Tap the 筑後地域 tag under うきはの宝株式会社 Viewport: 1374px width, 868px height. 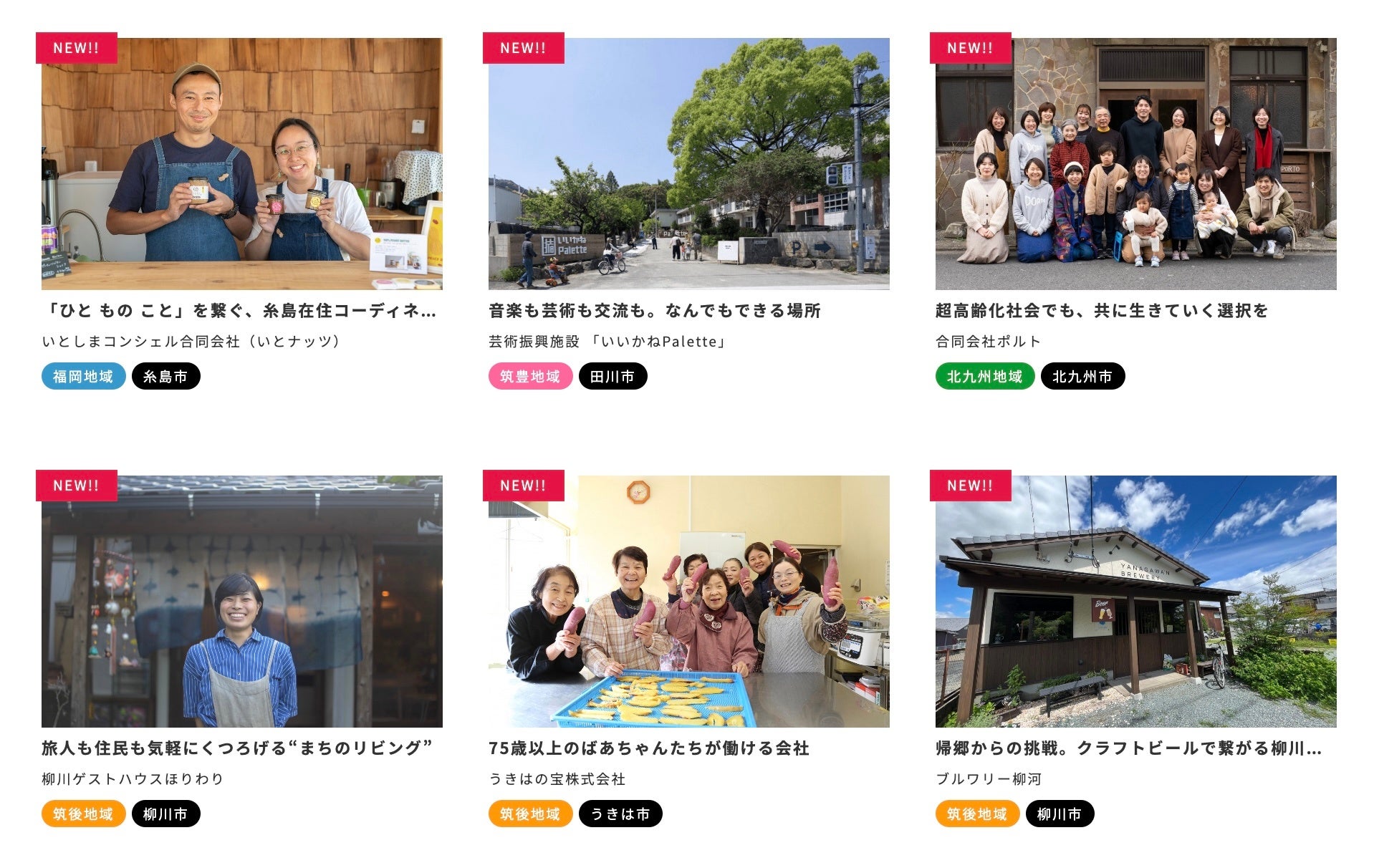click(x=530, y=814)
